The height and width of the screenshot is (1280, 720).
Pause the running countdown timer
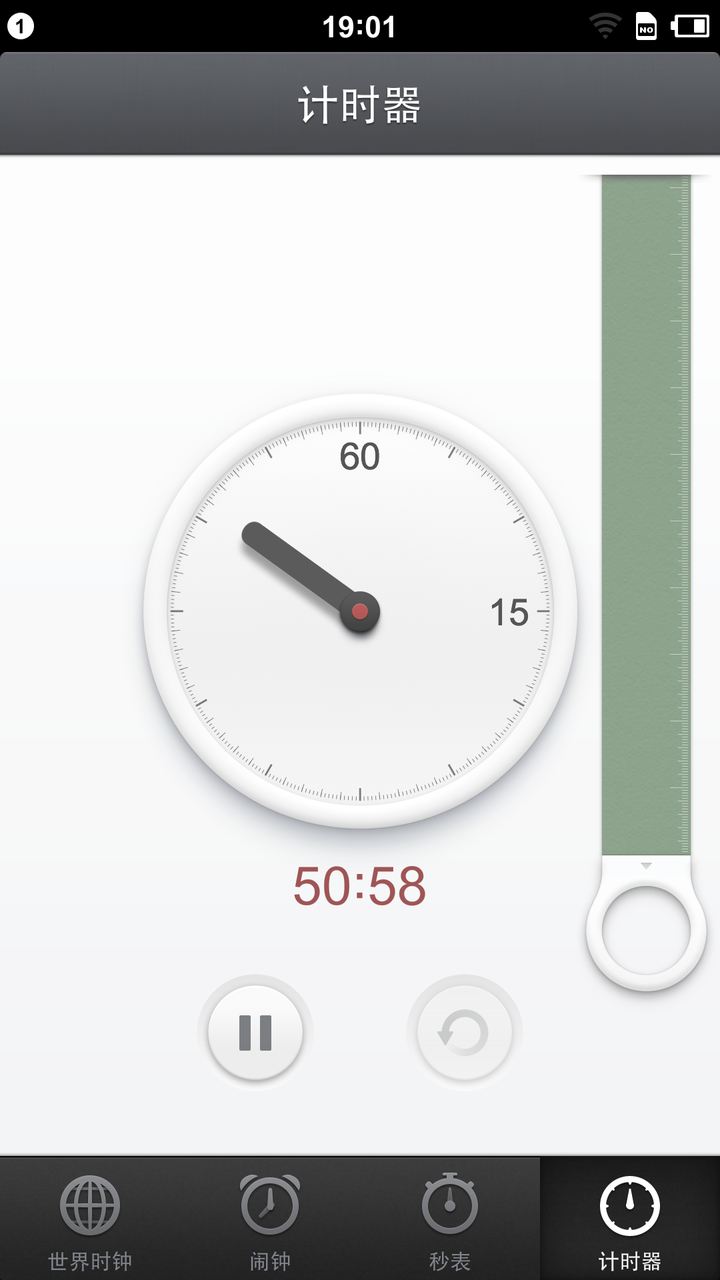255,1032
